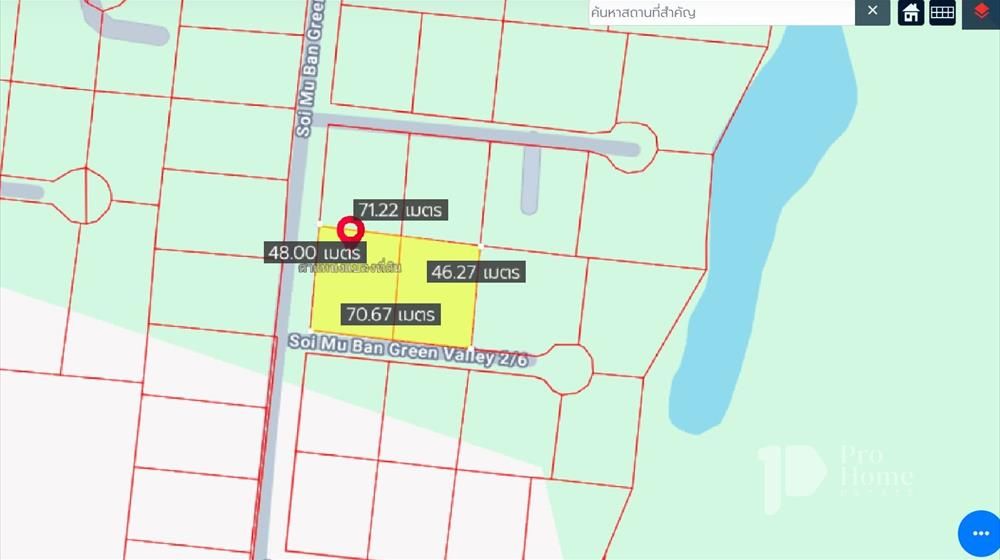The image size is (1000, 560).
Task: Open the grid keypad icon
Action: [942, 12]
